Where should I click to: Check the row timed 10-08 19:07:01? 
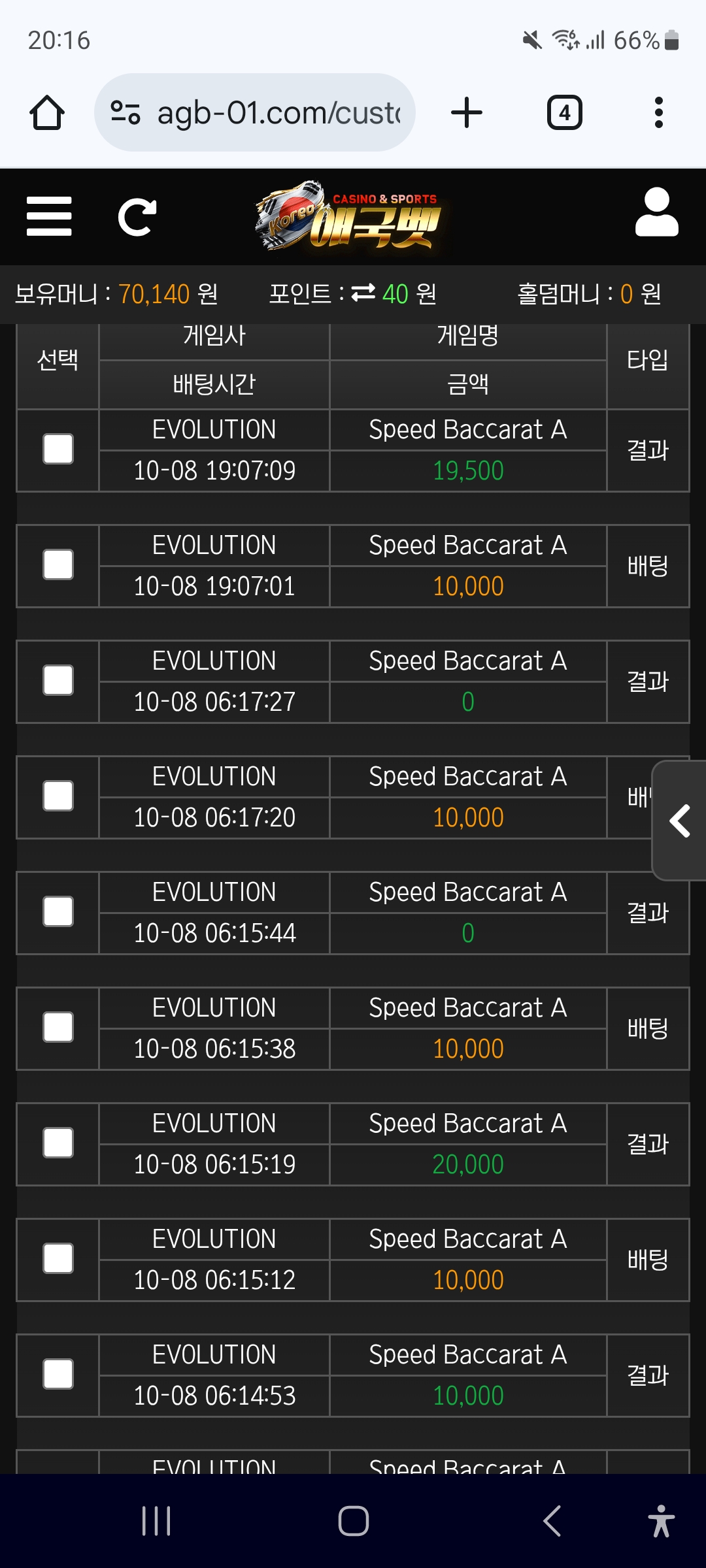58,565
